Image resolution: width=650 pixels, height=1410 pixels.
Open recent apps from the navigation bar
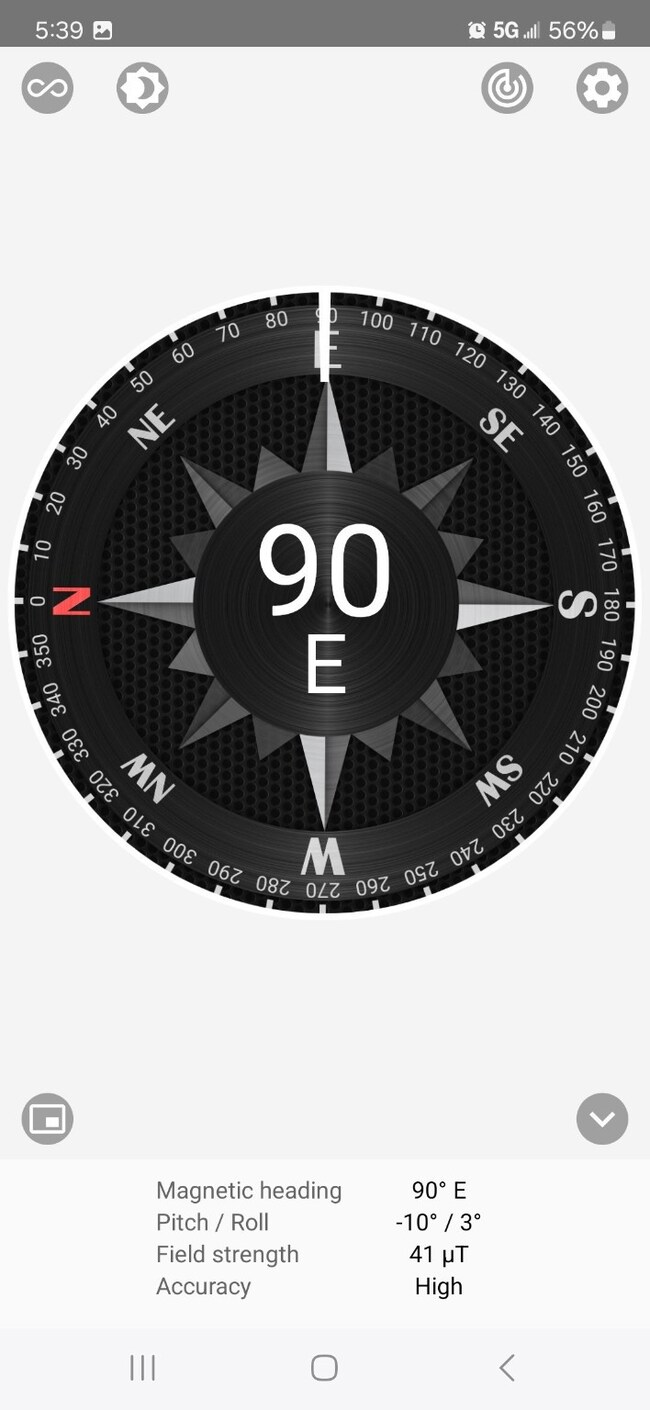[143, 1368]
